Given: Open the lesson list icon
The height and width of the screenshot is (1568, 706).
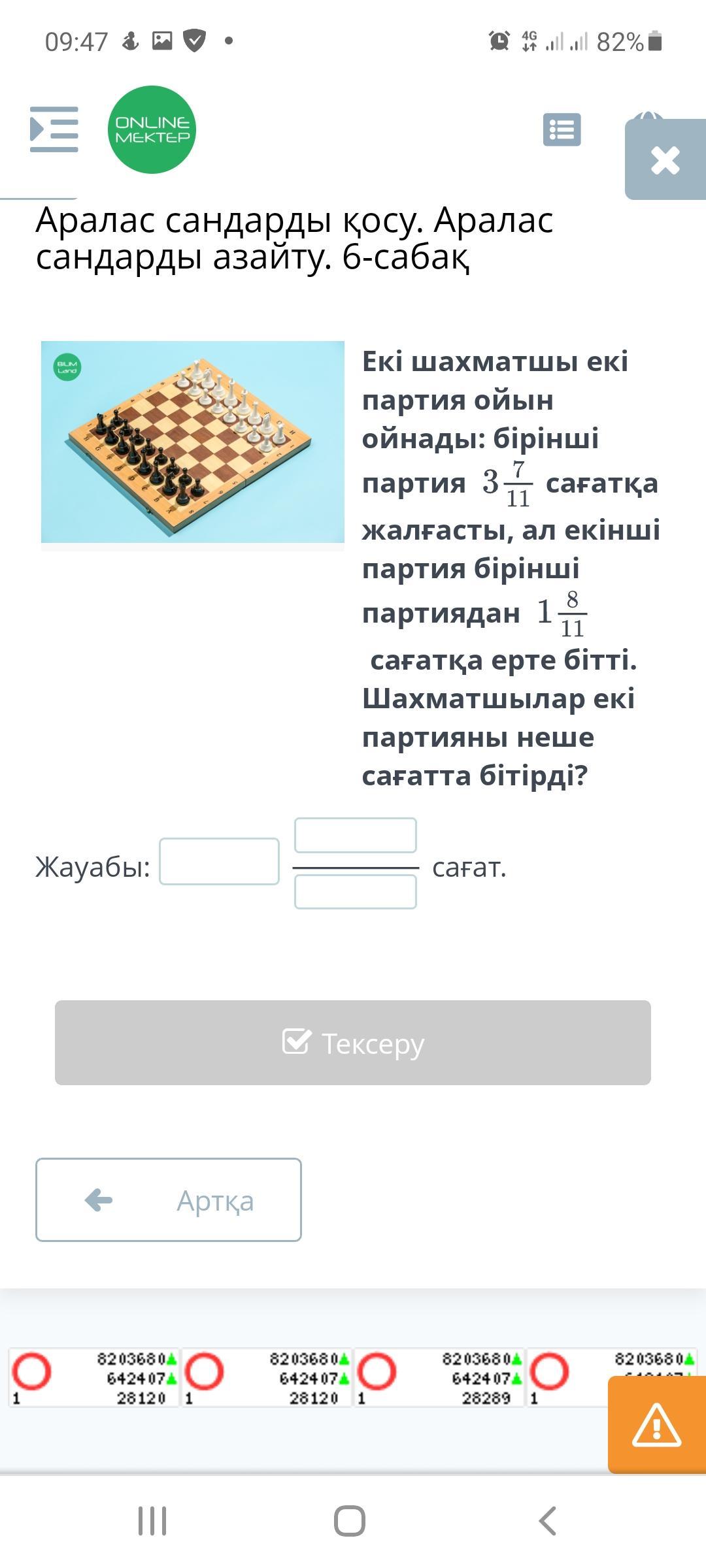Looking at the screenshot, I should (562, 129).
